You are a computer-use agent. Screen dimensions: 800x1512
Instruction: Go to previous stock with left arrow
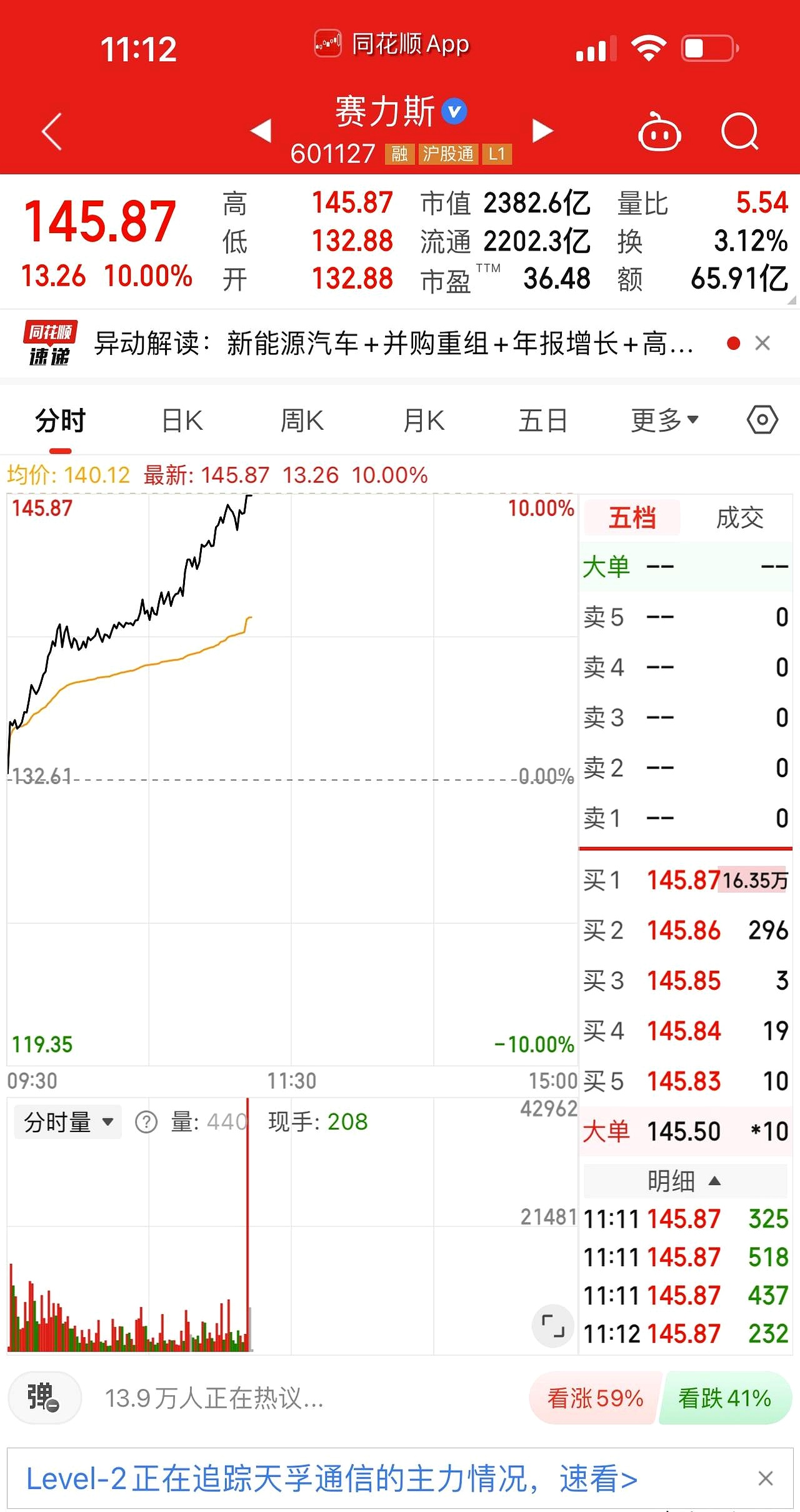[x=261, y=129]
